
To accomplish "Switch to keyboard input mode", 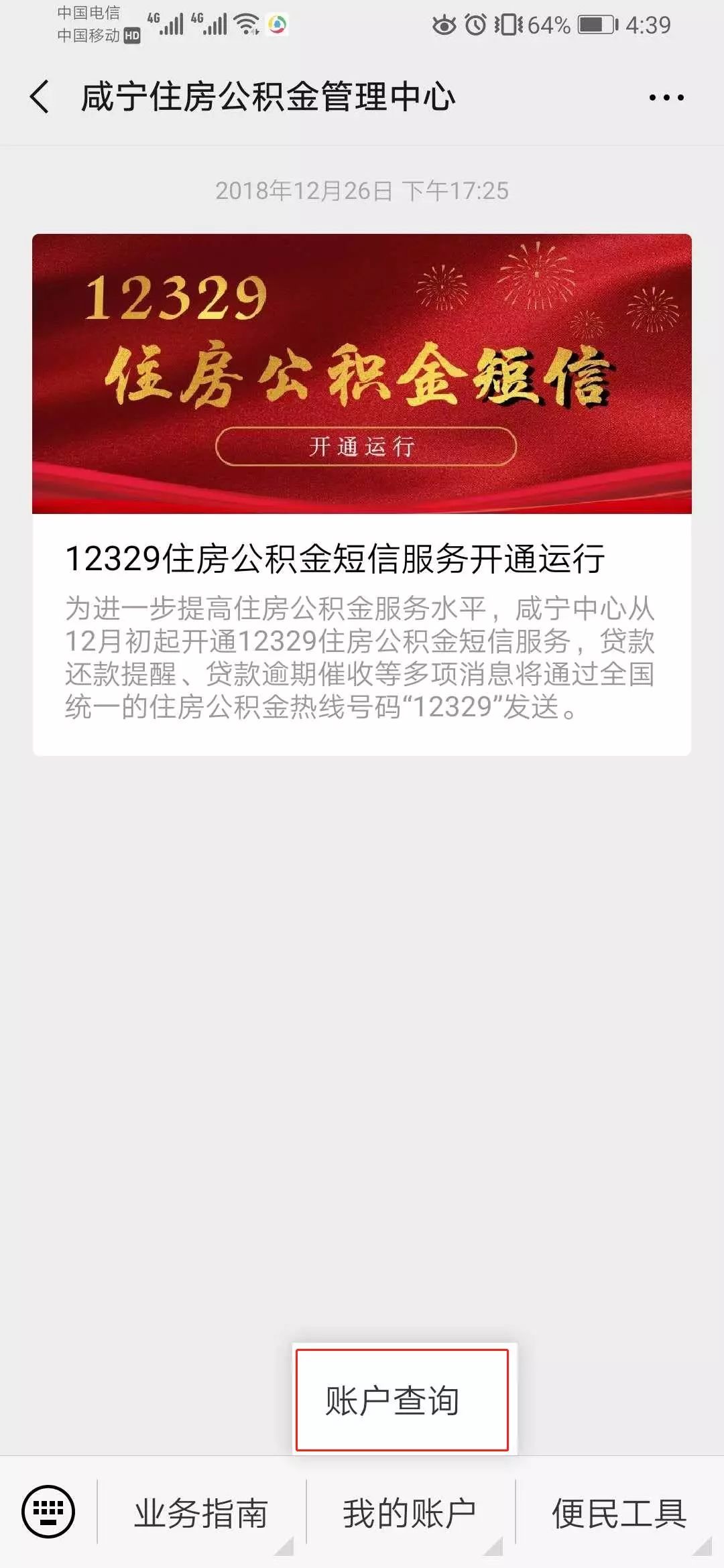I will tap(48, 1512).
